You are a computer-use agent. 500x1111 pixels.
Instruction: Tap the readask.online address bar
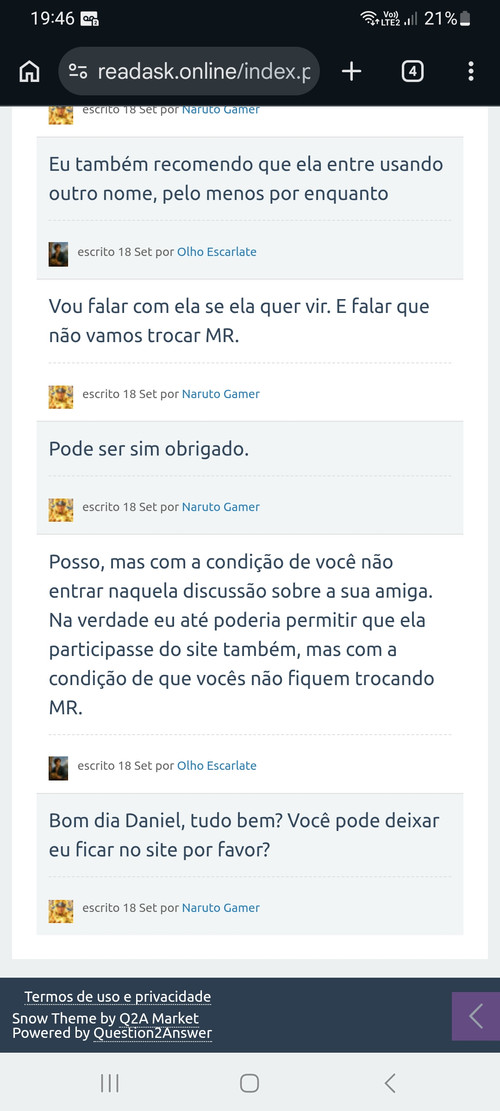pyautogui.click(x=189, y=72)
